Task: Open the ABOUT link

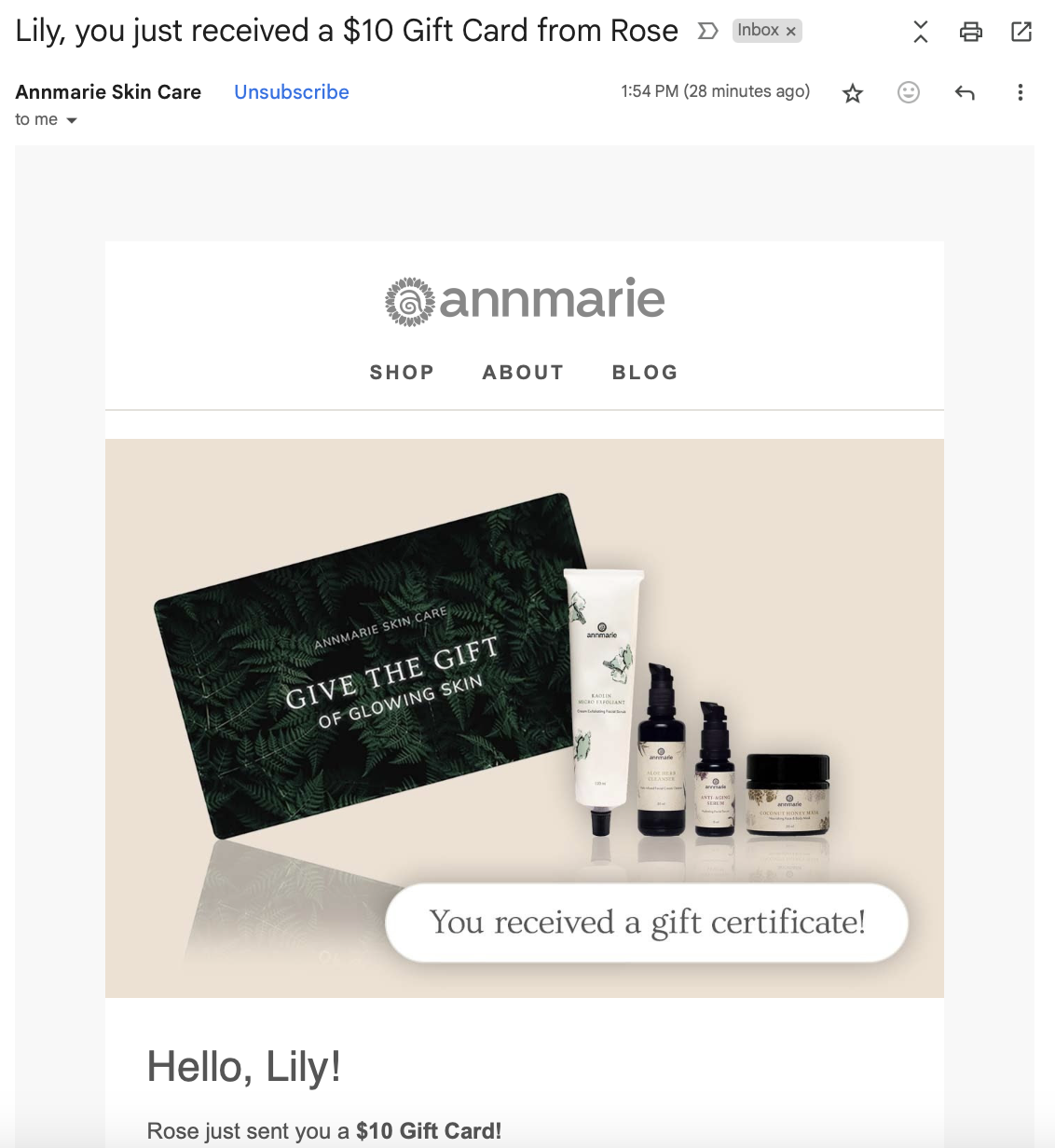Action: [x=523, y=373]
